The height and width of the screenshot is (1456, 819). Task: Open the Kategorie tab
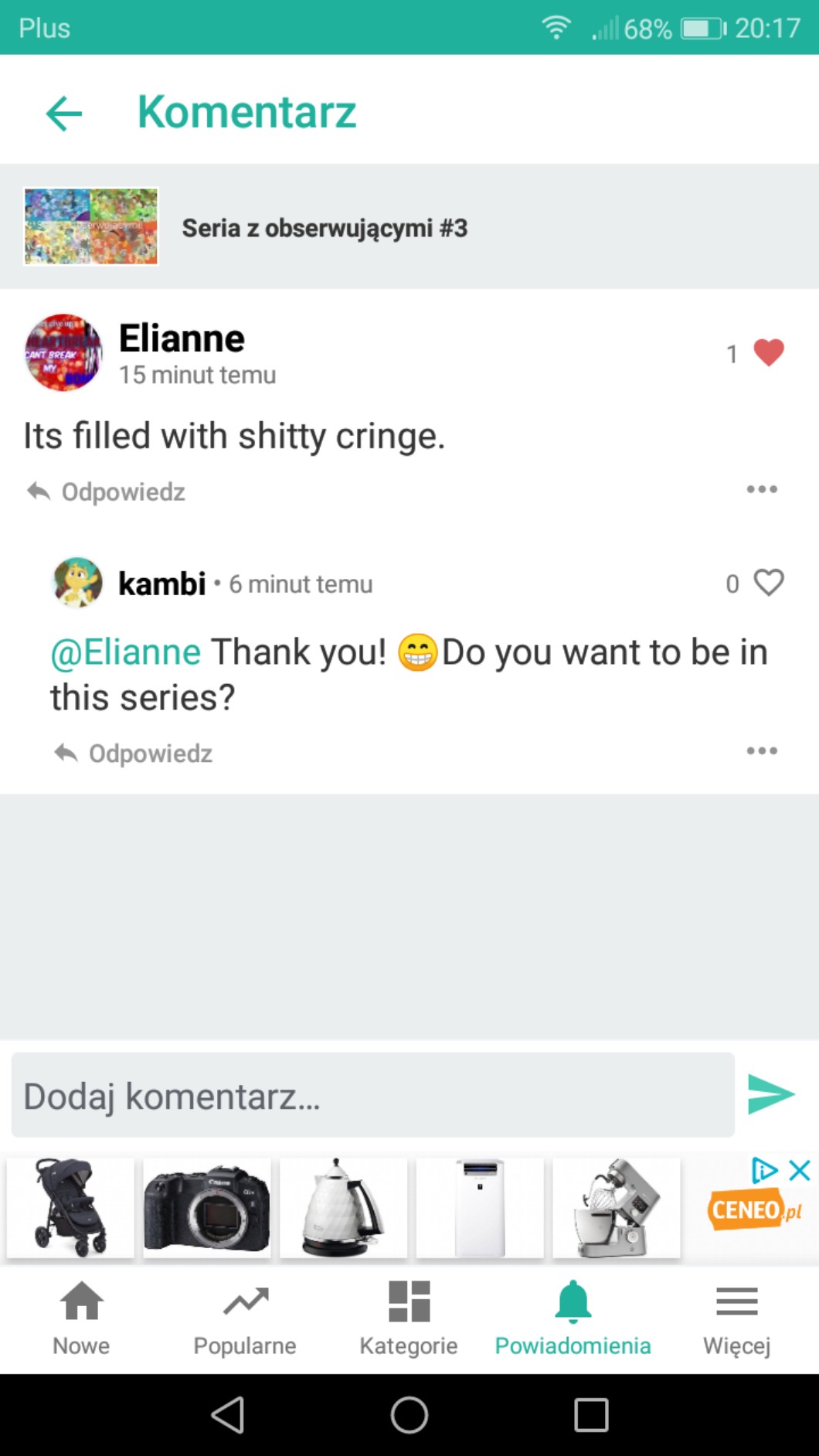coord(409,1318)
